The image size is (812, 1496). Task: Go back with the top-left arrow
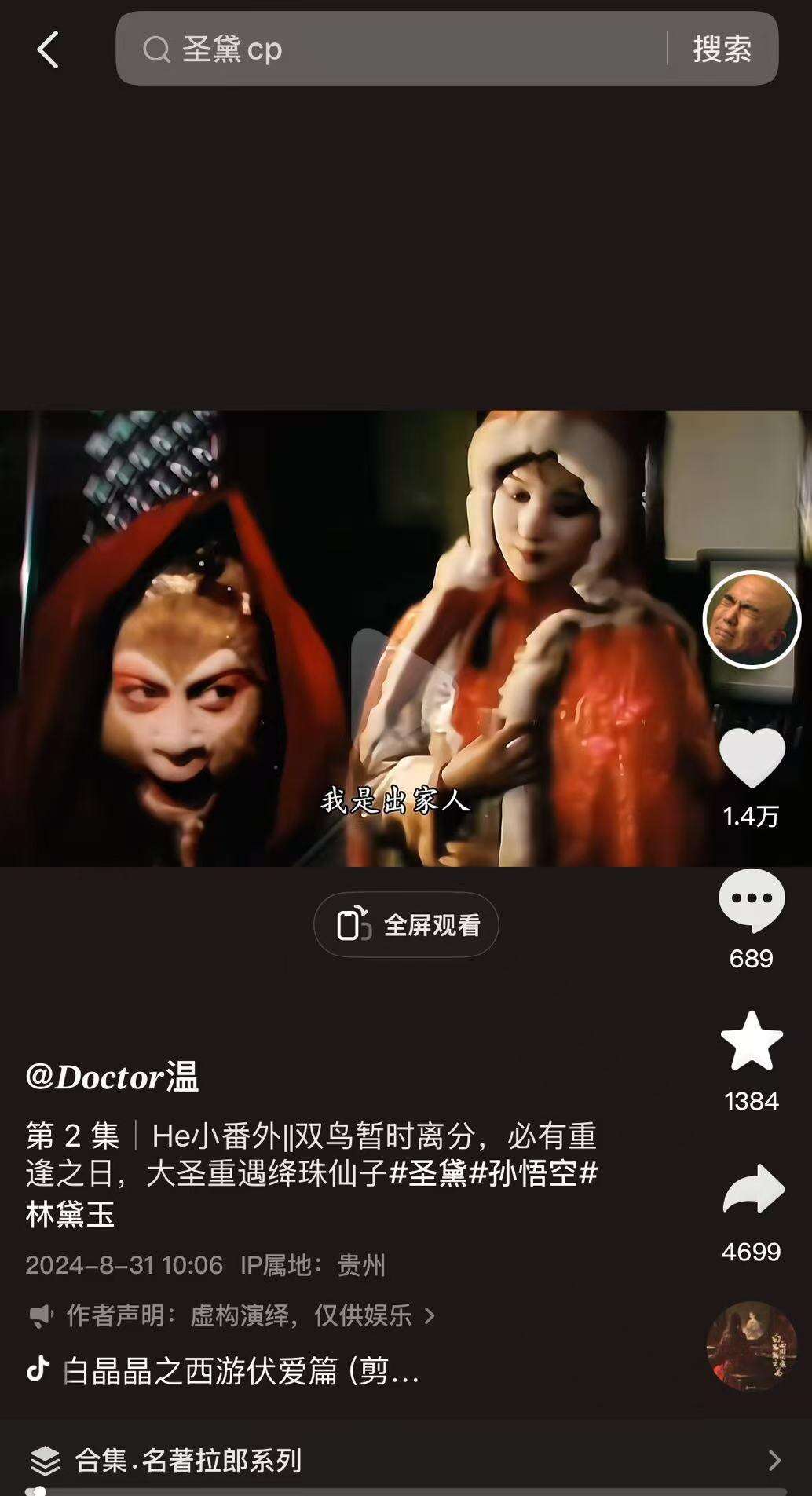[48, 50]
